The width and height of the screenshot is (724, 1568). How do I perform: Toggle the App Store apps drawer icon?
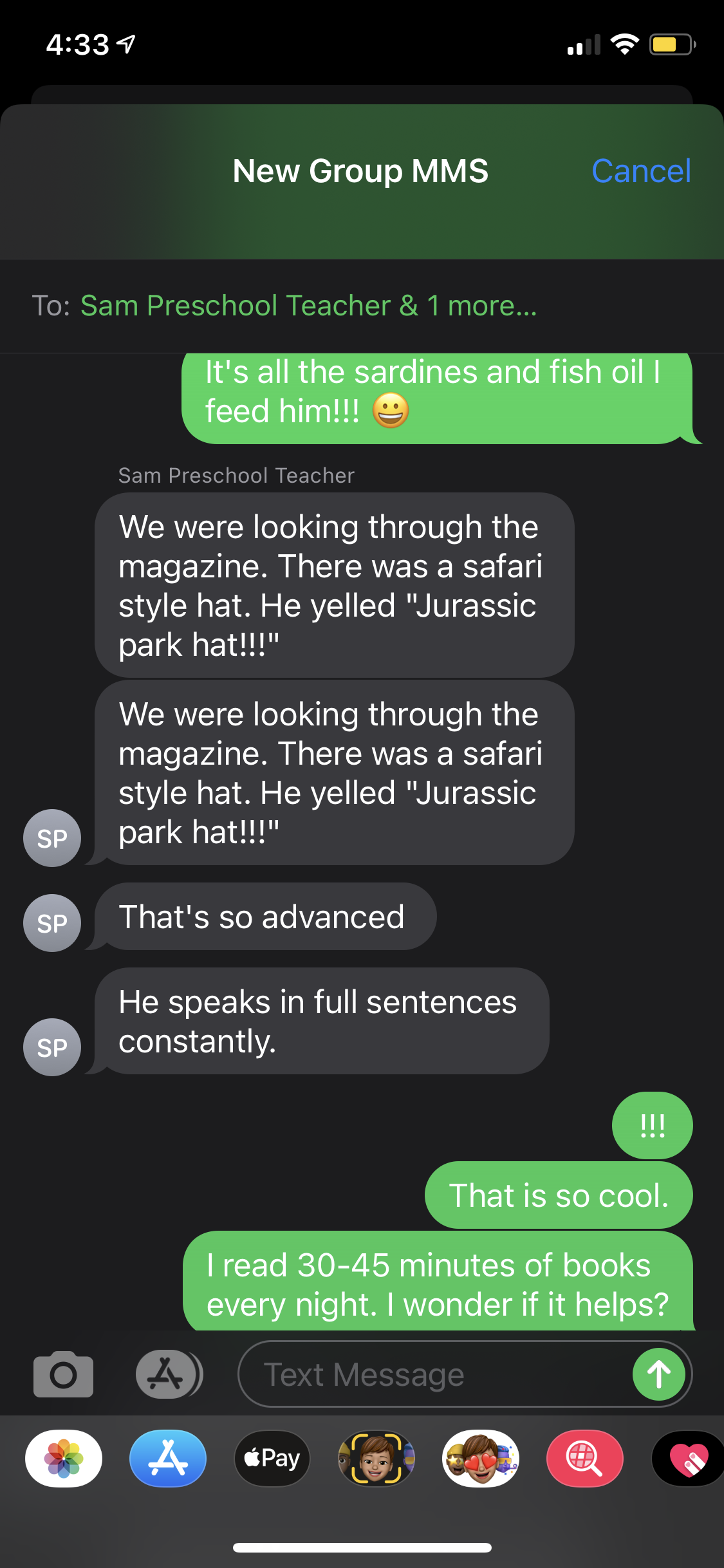coord(167,1374)
